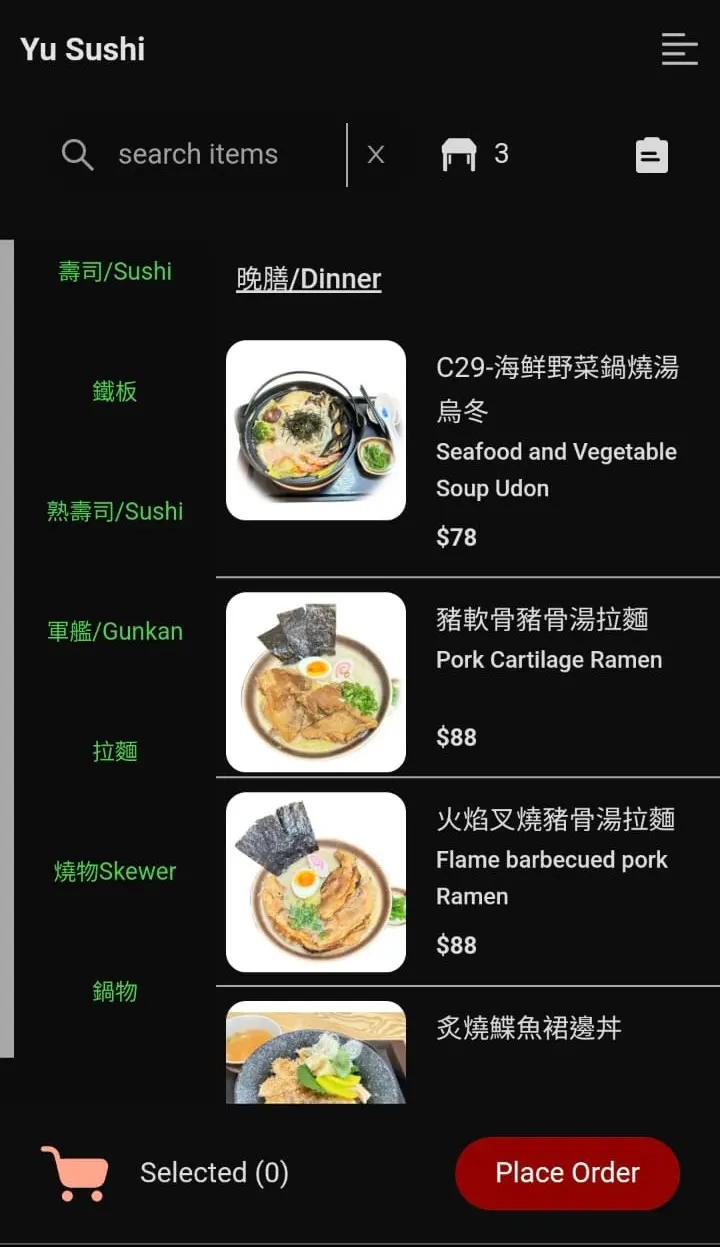
Task: Select the 鐵板 category
Action: click(x=115, y=392)
